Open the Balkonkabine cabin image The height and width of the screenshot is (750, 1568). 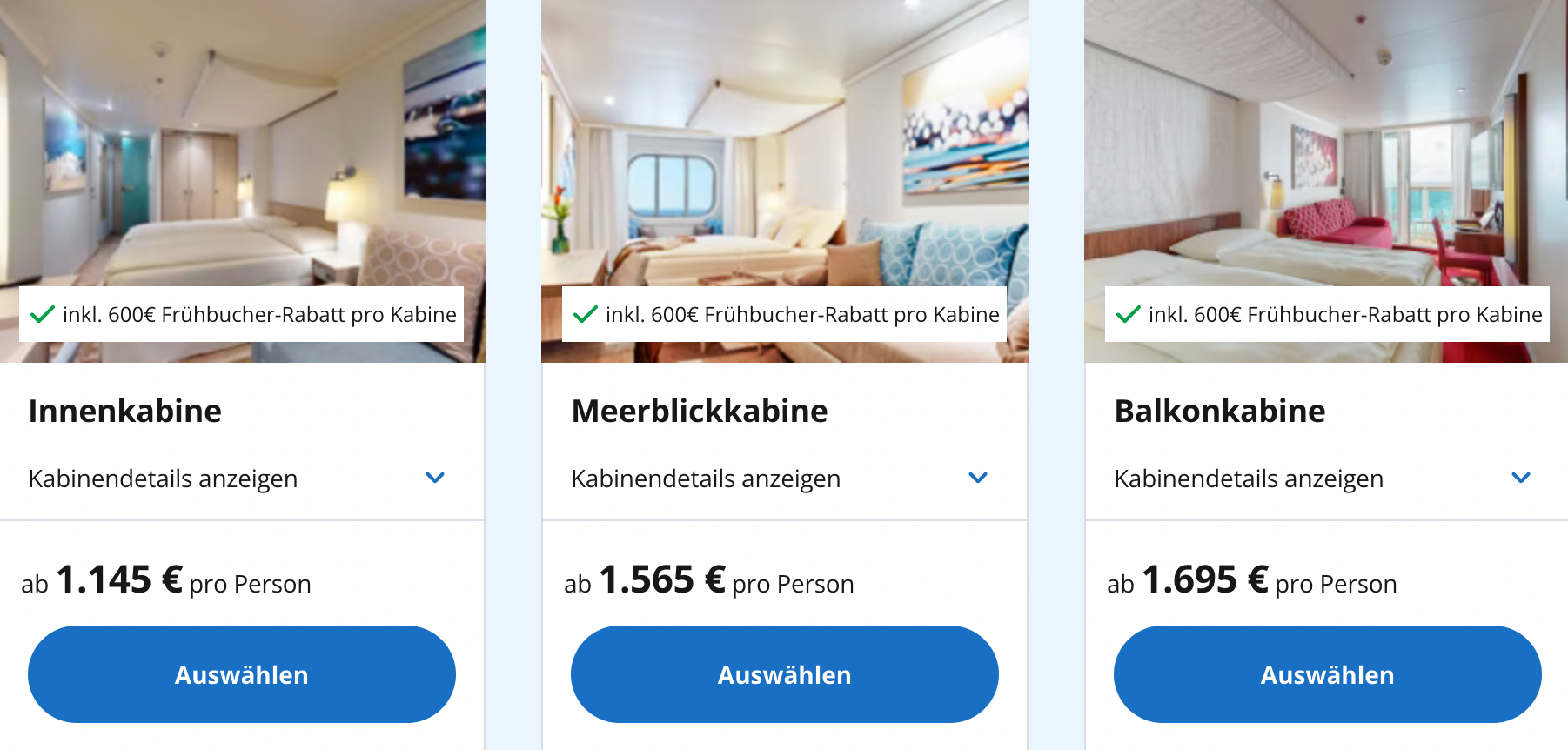[1326, 148]
